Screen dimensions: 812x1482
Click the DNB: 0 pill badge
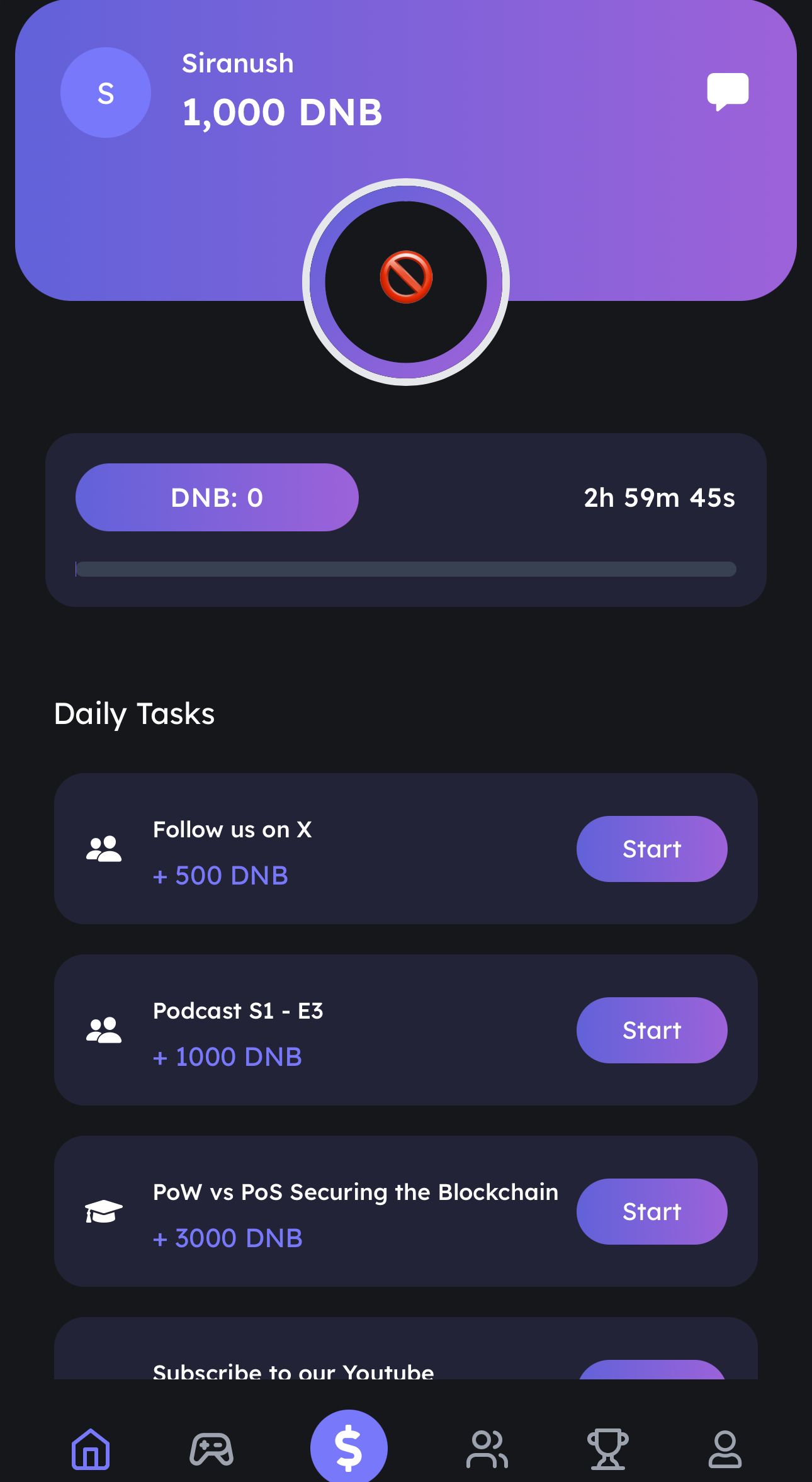217,497
